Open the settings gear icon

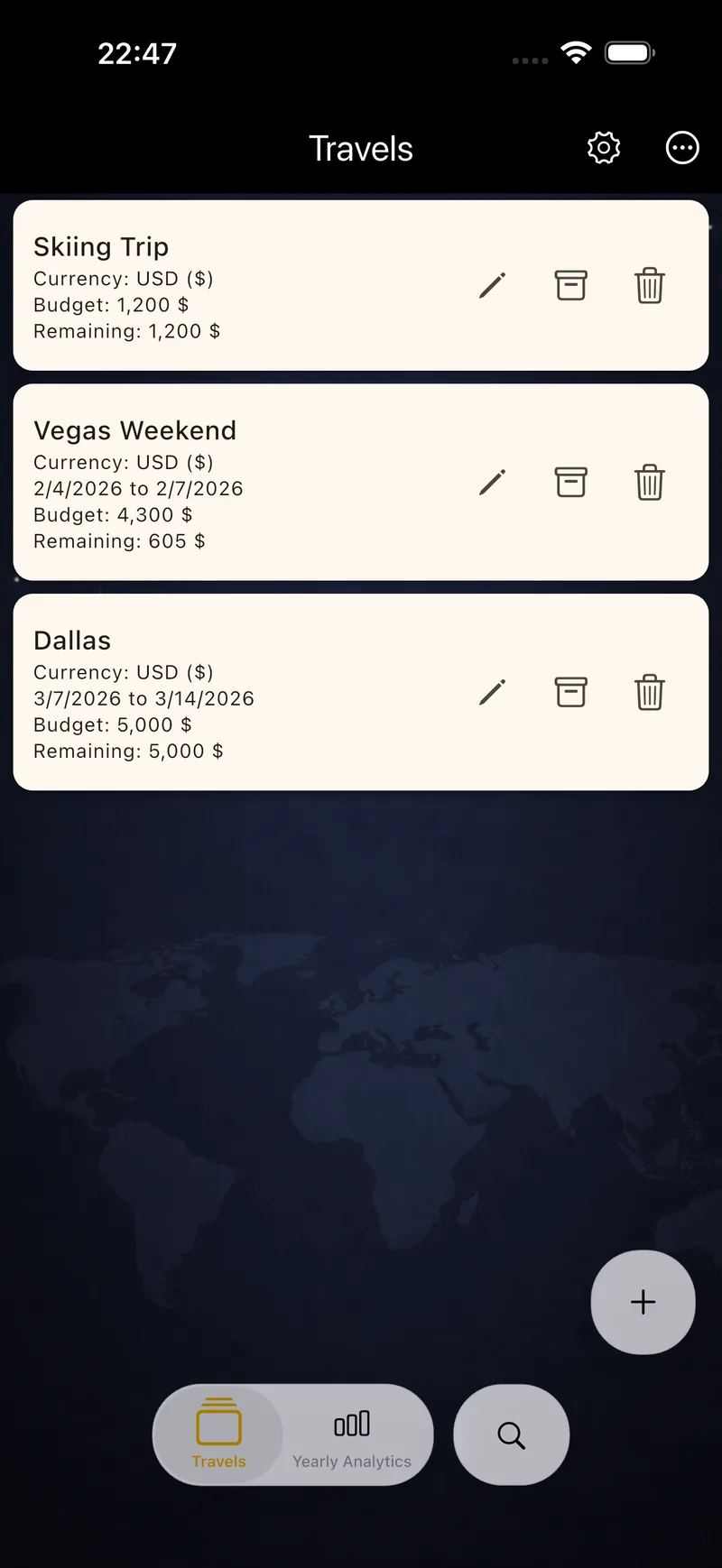603,148
